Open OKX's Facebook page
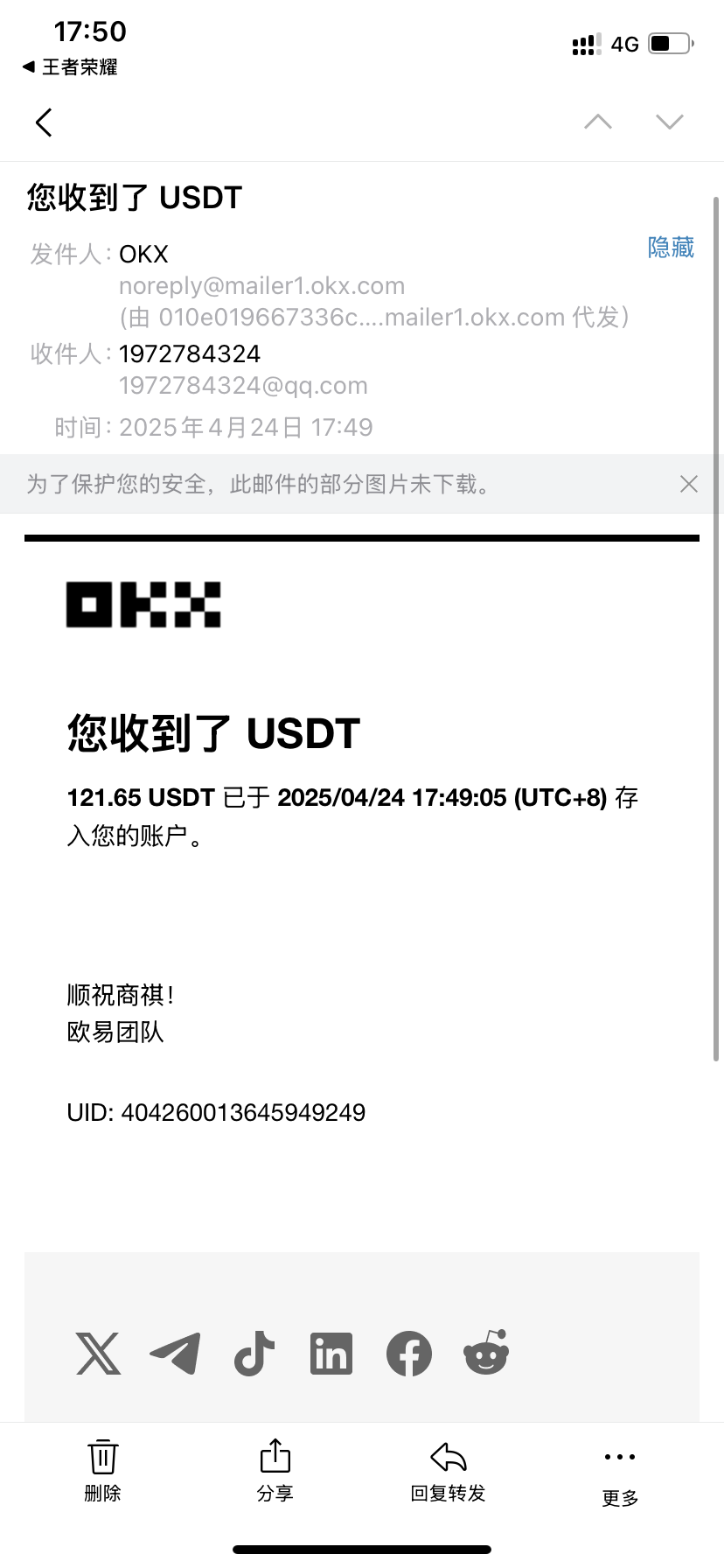Image resolution: width=724 pixels, height=1568 pixels. [409, 1354]
